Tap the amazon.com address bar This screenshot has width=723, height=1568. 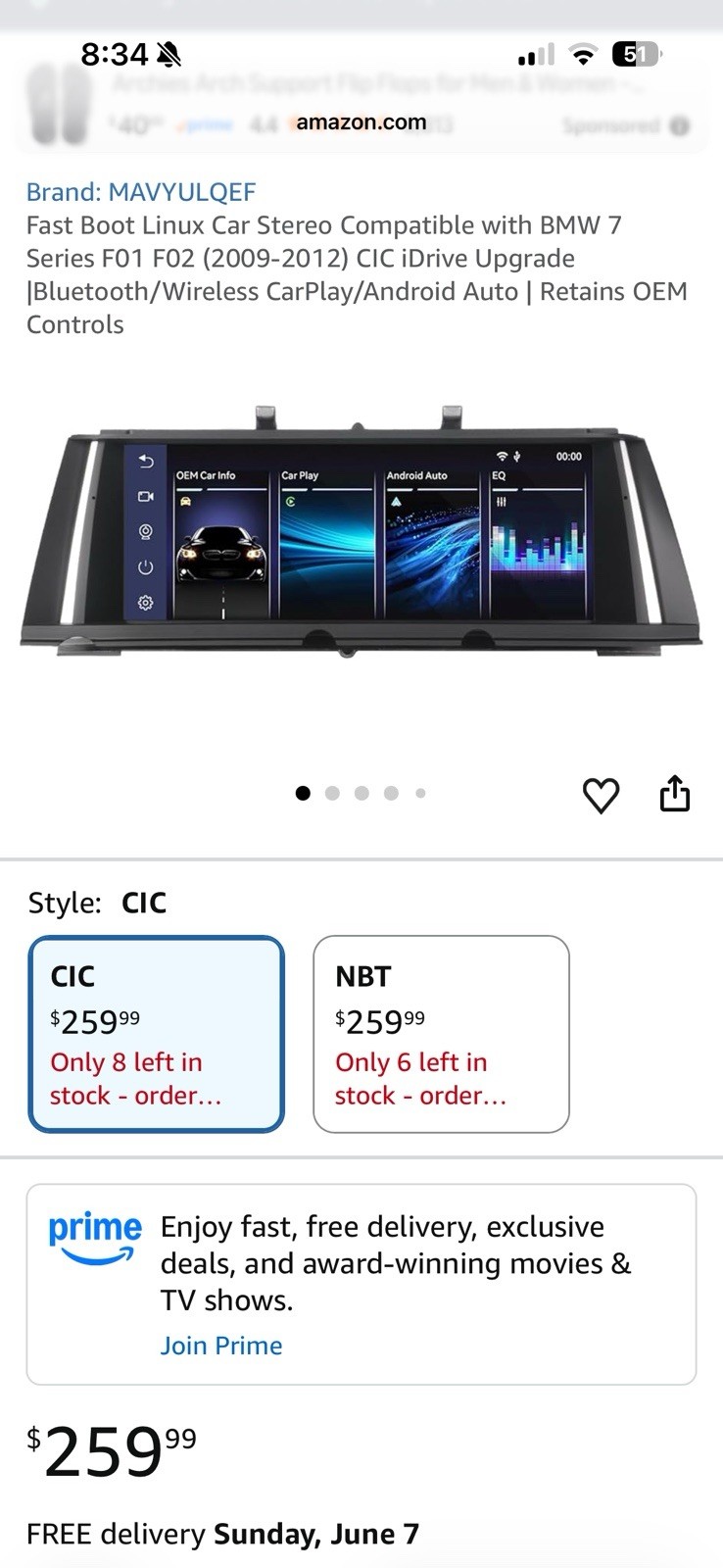[361, 122]
